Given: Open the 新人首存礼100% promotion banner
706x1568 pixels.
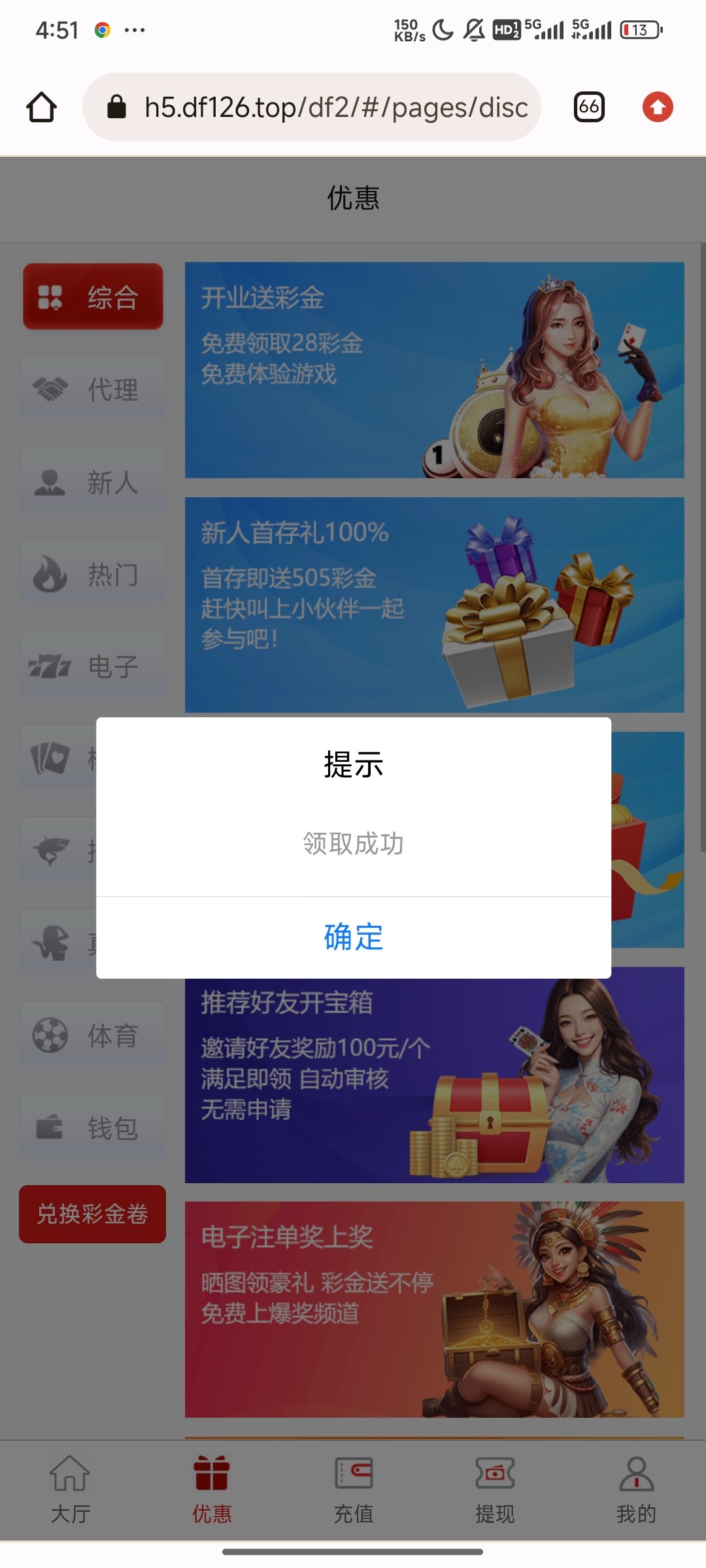Looking at the screenshot, I should 434,604.
